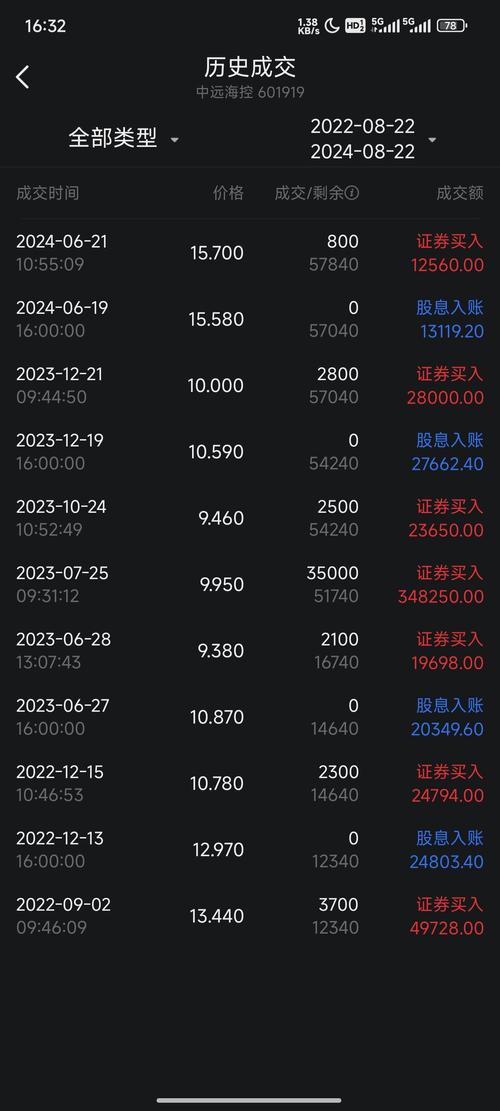The image size is (500, 1111).
Task: Open the 2024-06-21 证券买入 trade record
Action: point(250,253)
